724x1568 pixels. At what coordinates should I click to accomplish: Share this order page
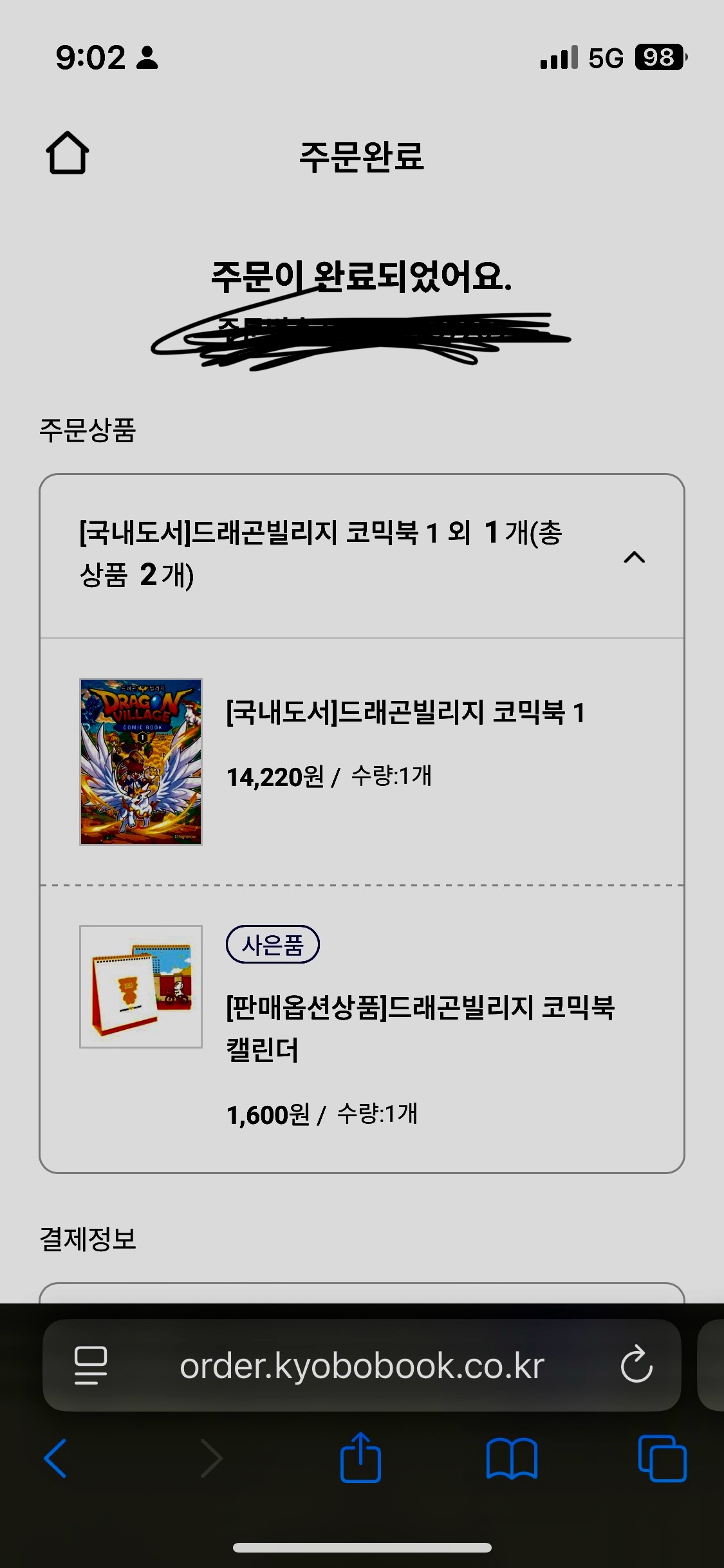coord(360,1458)
